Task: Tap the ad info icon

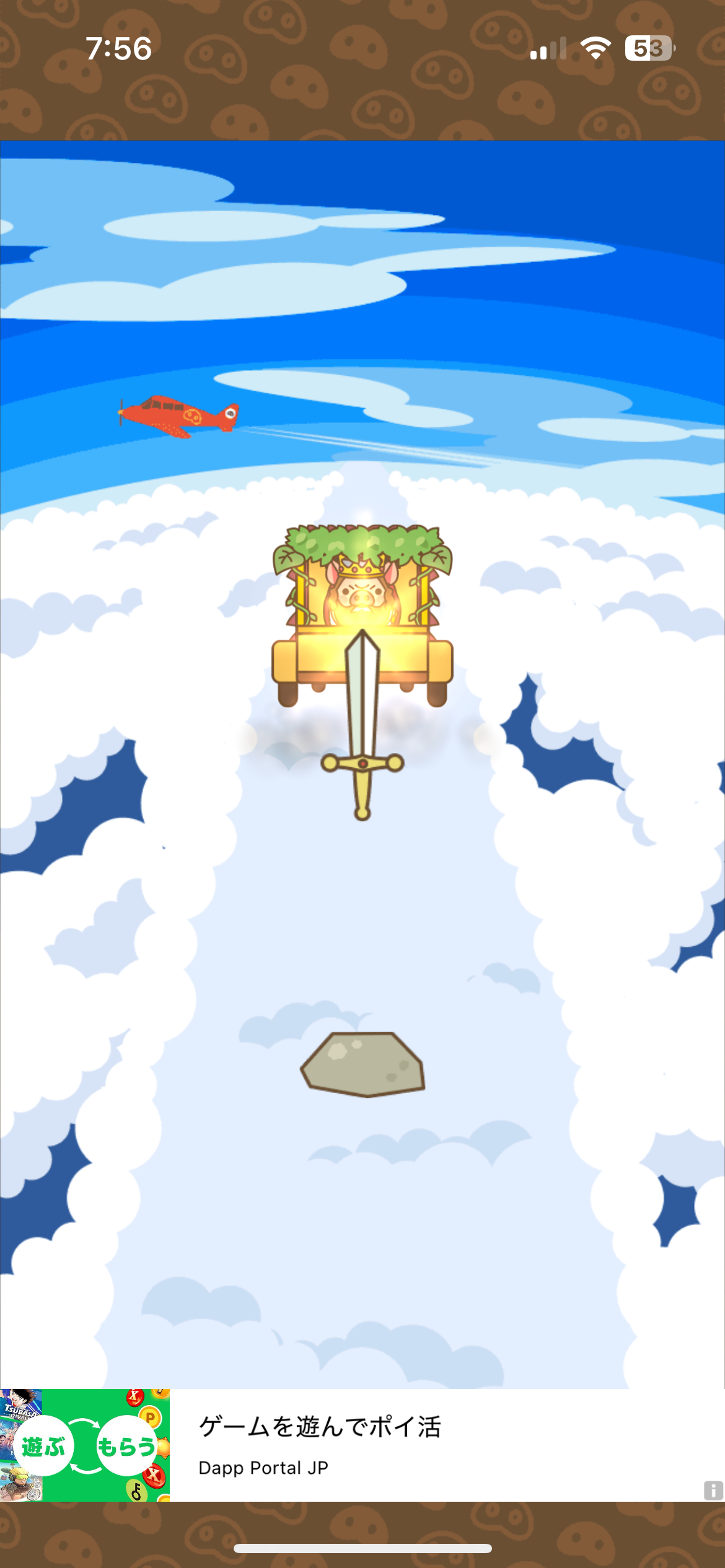Action: click(713, 1490)
